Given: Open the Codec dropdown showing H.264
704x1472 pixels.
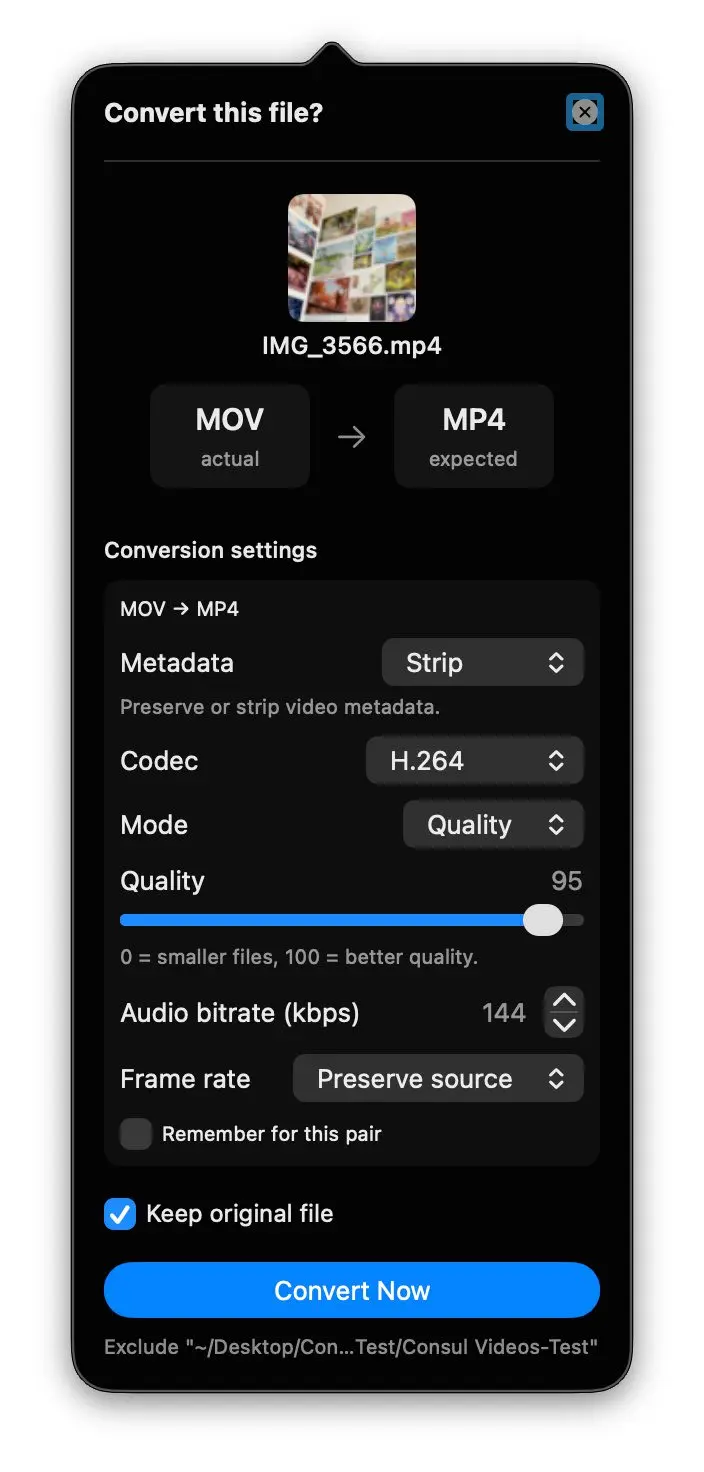Looking at the screenshot, I should [474, 761].
